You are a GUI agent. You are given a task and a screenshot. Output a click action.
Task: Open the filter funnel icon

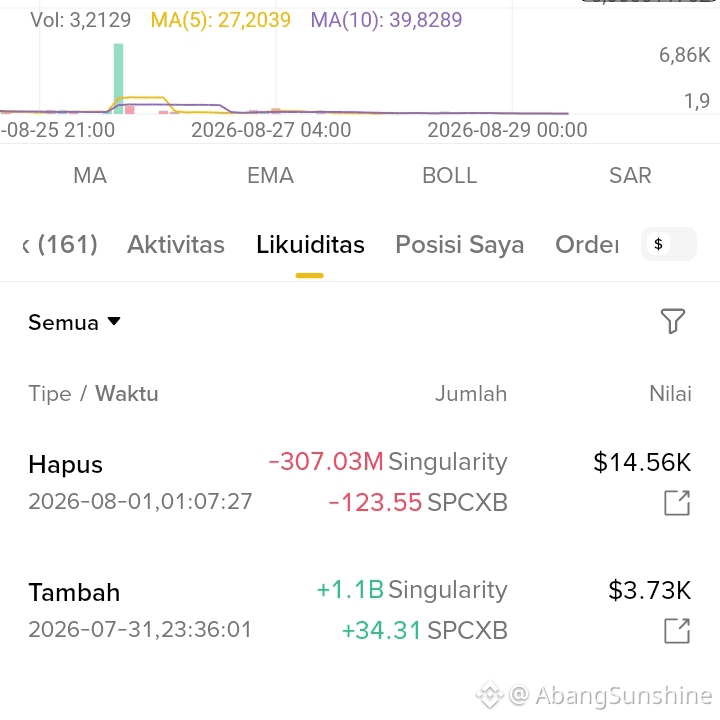[673, 321]
